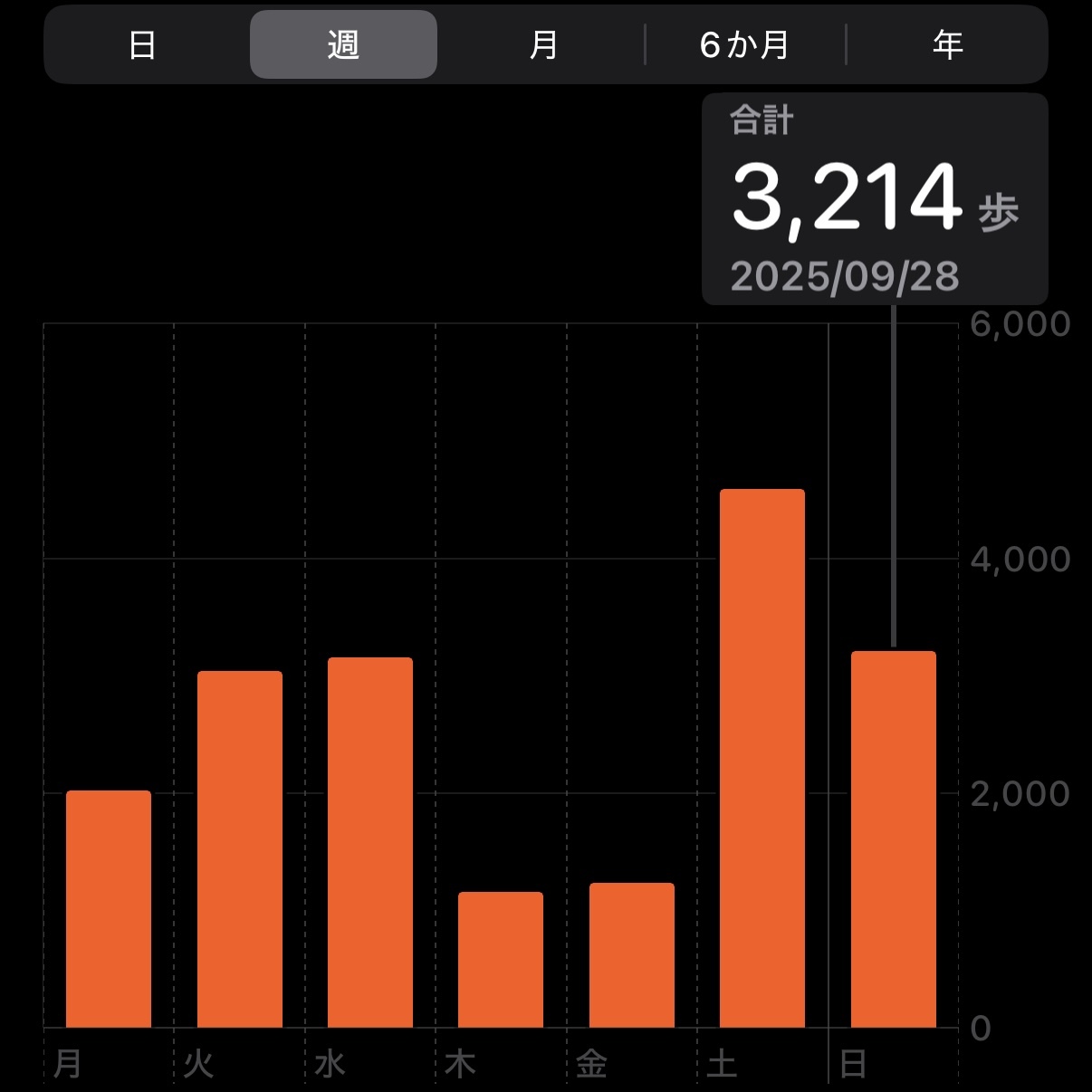
Task: Switch to the 日 (day) view
Action: 142,44
